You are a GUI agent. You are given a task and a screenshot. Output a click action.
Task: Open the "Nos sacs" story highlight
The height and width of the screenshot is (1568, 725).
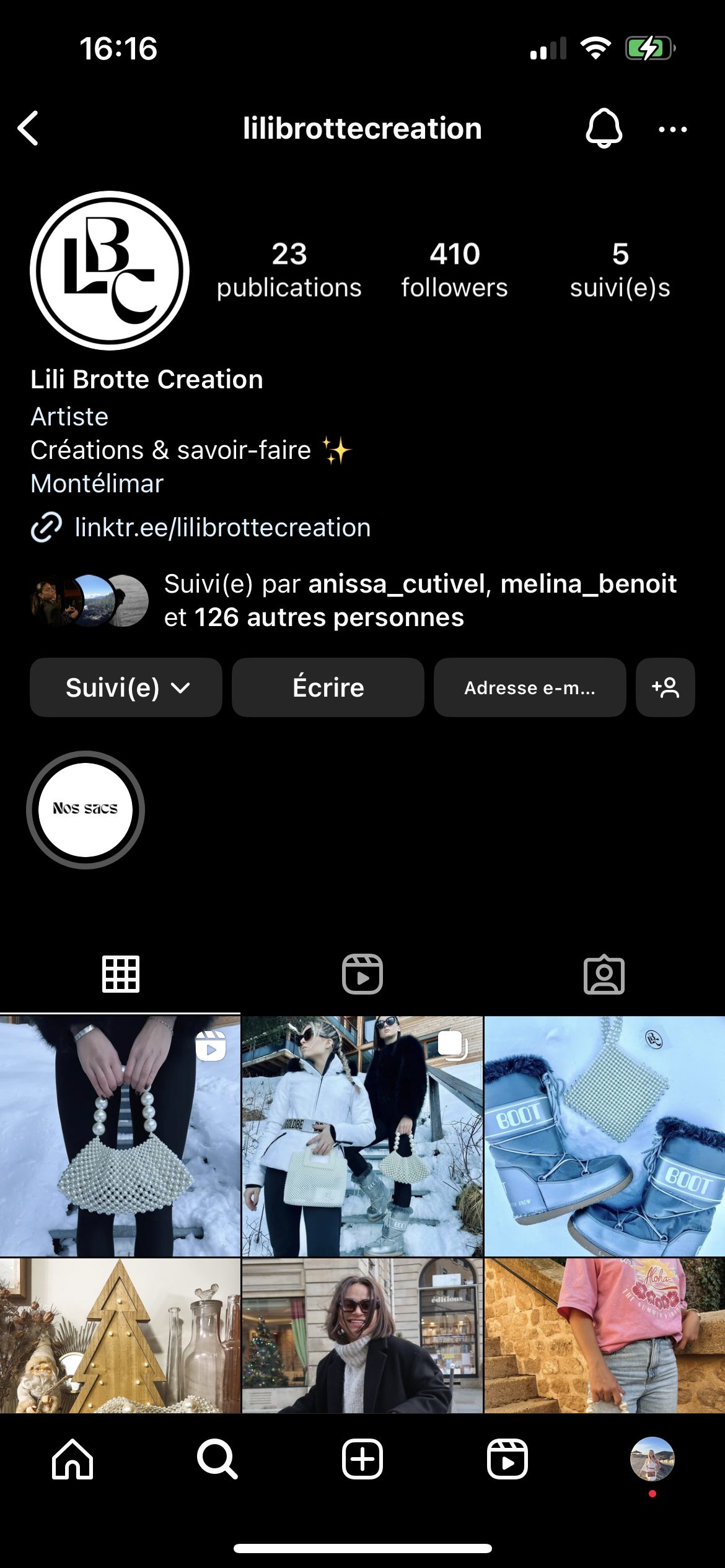[x=86, y=809]
